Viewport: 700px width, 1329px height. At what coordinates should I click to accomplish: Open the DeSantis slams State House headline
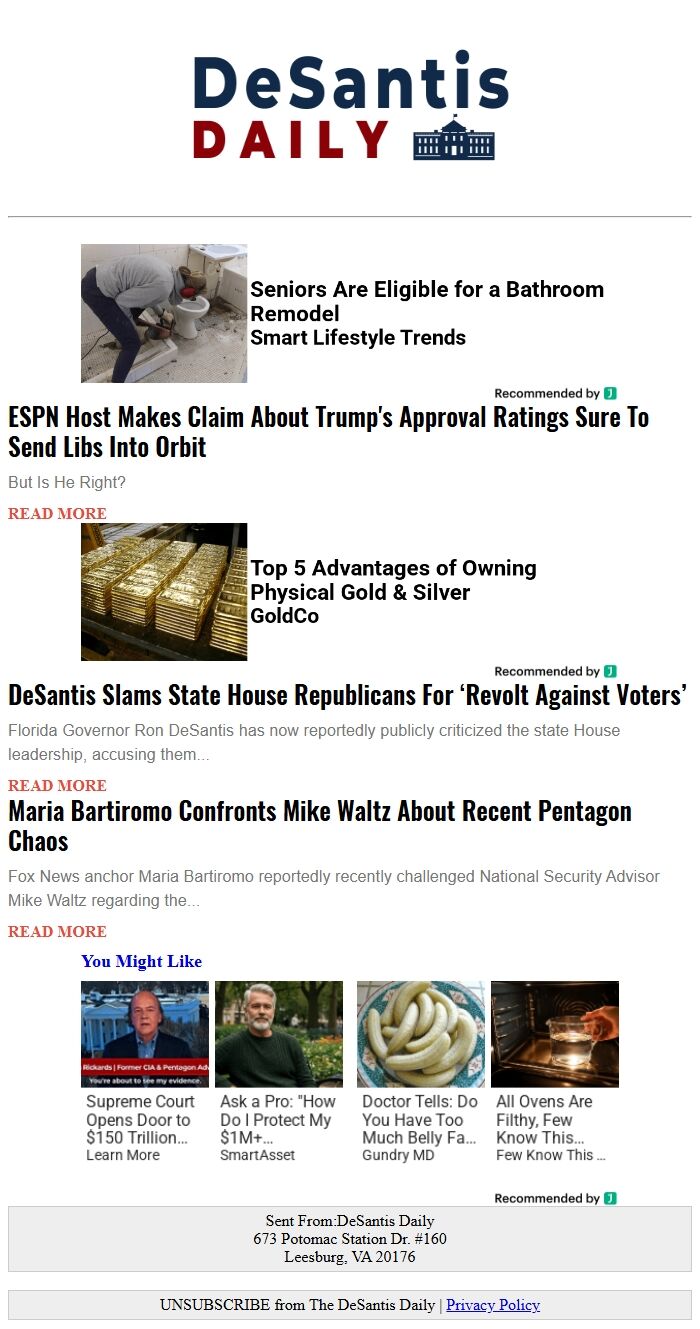point(347,695)
